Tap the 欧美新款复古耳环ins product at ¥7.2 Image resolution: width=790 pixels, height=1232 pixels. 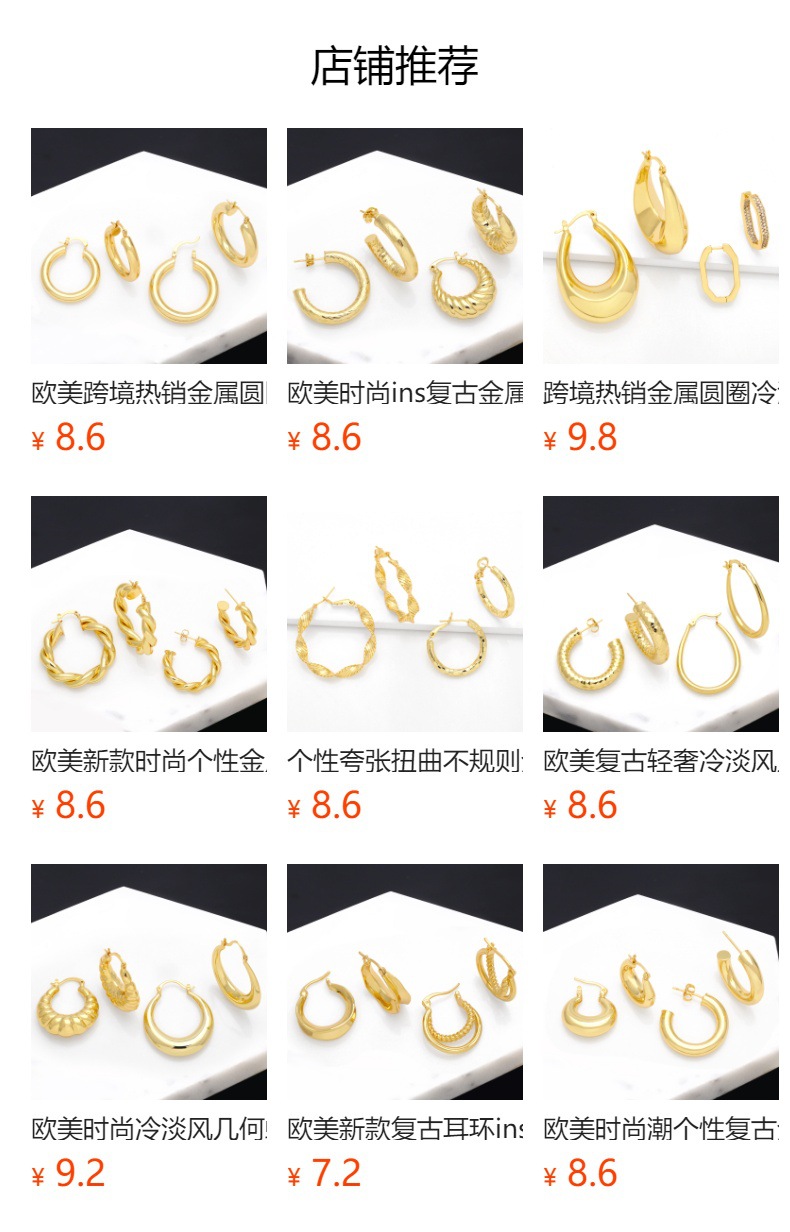pos(405,982)
